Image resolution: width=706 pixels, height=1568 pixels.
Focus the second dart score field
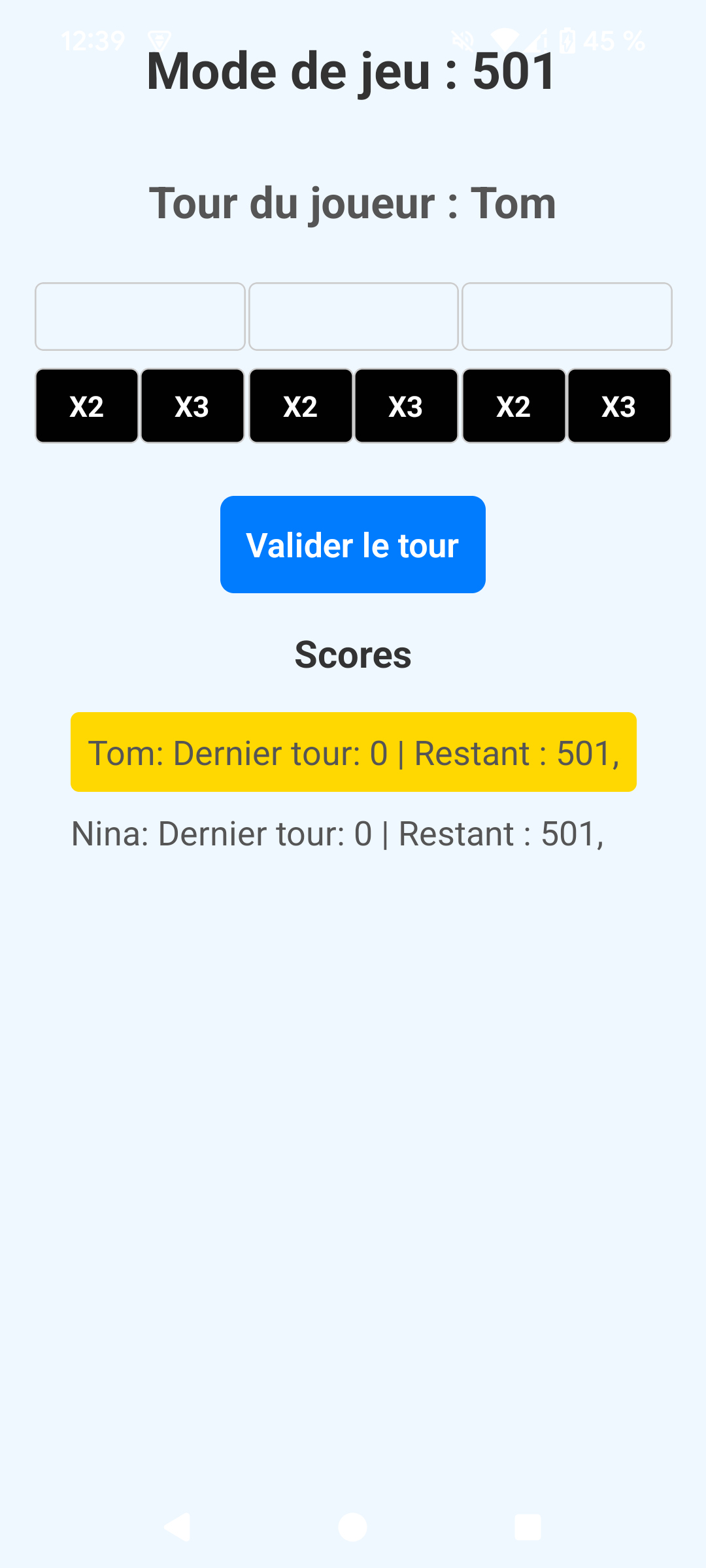(353, 316)
